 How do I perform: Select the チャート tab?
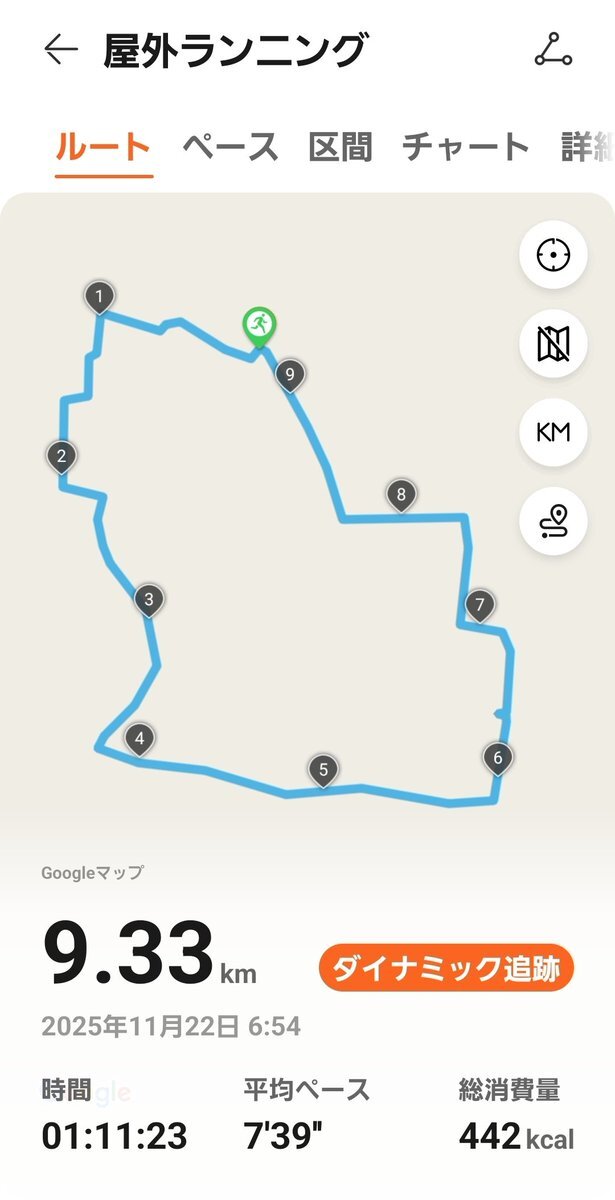click(465, 148)
